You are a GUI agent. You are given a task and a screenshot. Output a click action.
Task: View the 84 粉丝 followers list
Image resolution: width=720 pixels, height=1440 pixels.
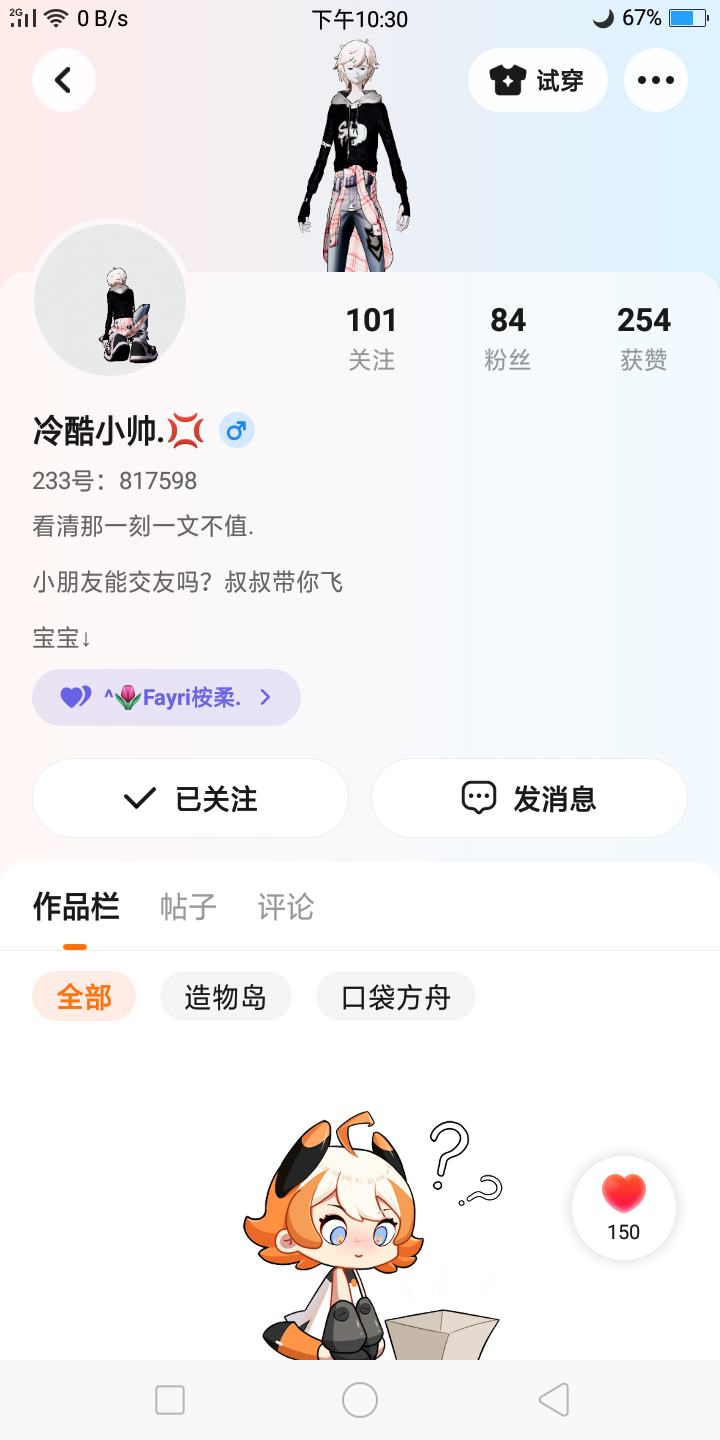click(508, 338)
